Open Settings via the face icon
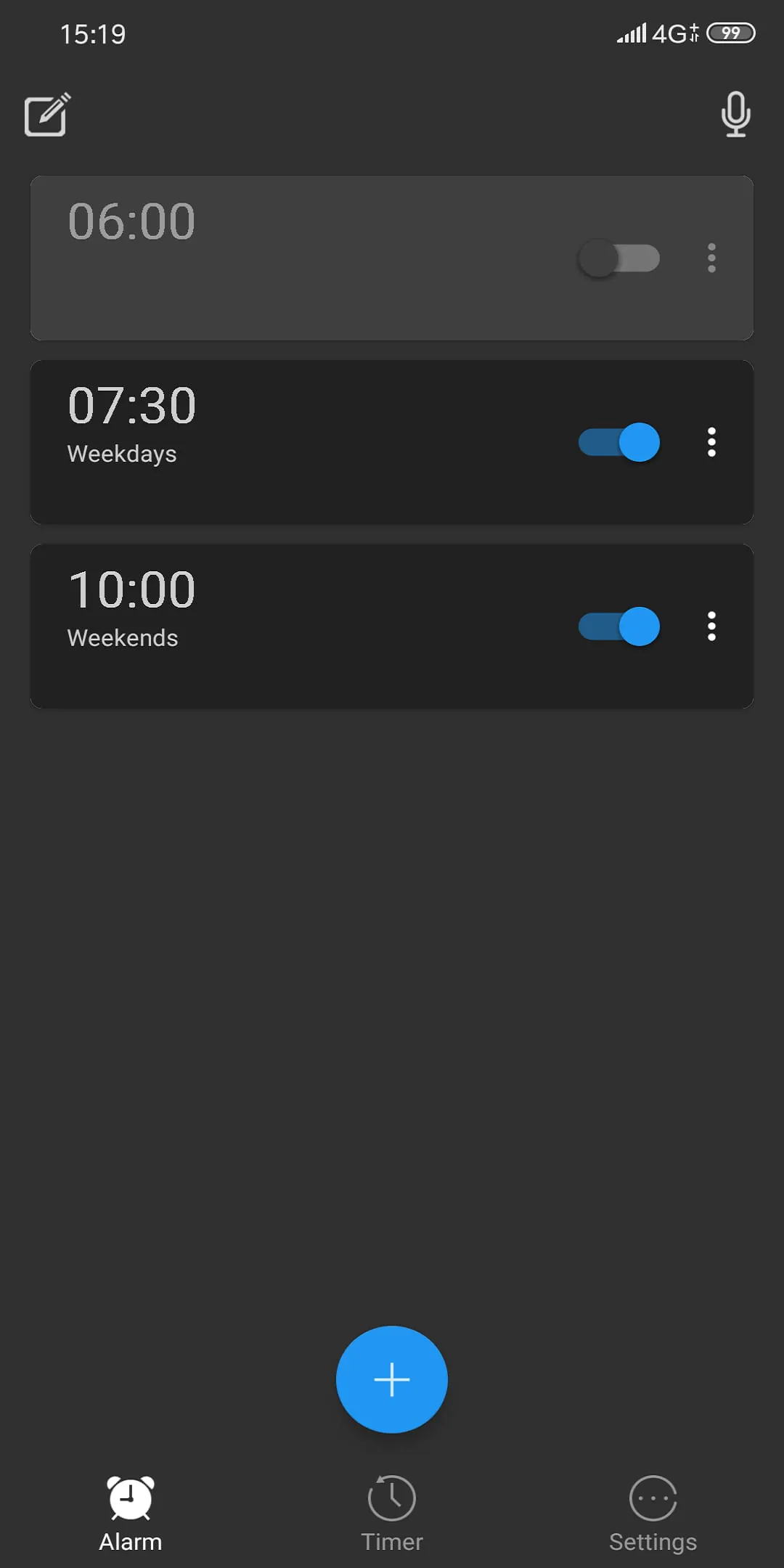The width and height of the screenshot is (784, 1568). (x=653, y=1499)
